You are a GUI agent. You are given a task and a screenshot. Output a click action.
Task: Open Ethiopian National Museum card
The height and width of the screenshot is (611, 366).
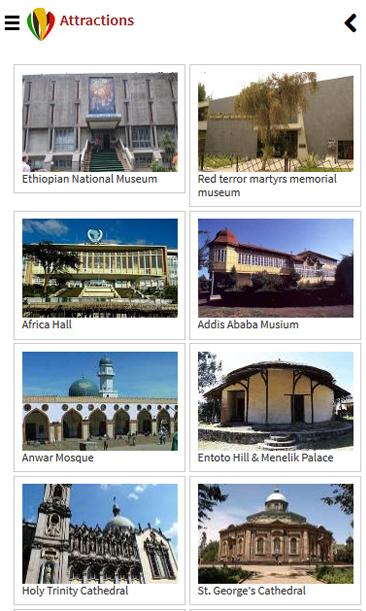point(99,129)
